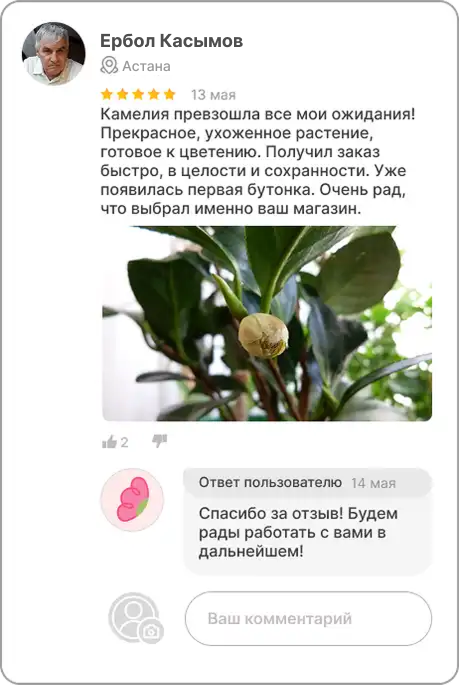
Task: Add your profile photo via the camera avatar
Action: point(136,618)
